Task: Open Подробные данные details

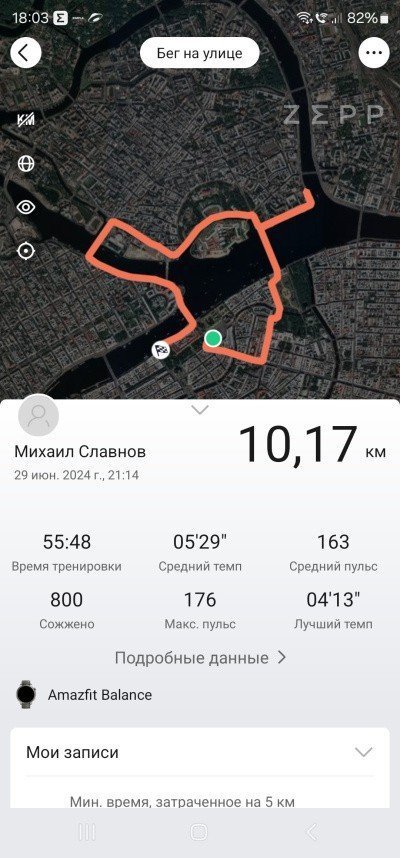Action: [x=200, y=657]
